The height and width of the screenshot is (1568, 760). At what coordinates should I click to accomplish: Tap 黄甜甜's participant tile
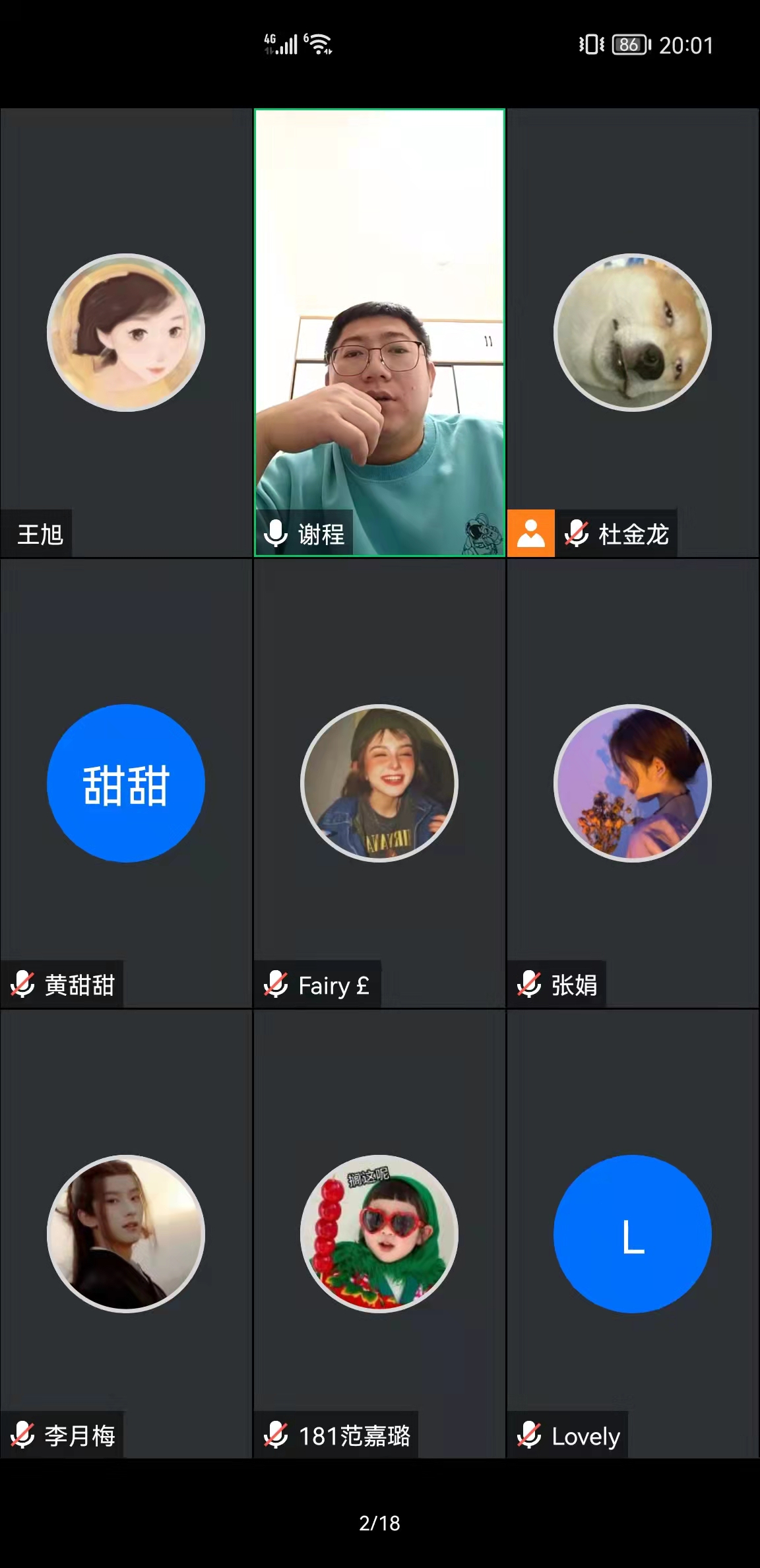(126, 783)
